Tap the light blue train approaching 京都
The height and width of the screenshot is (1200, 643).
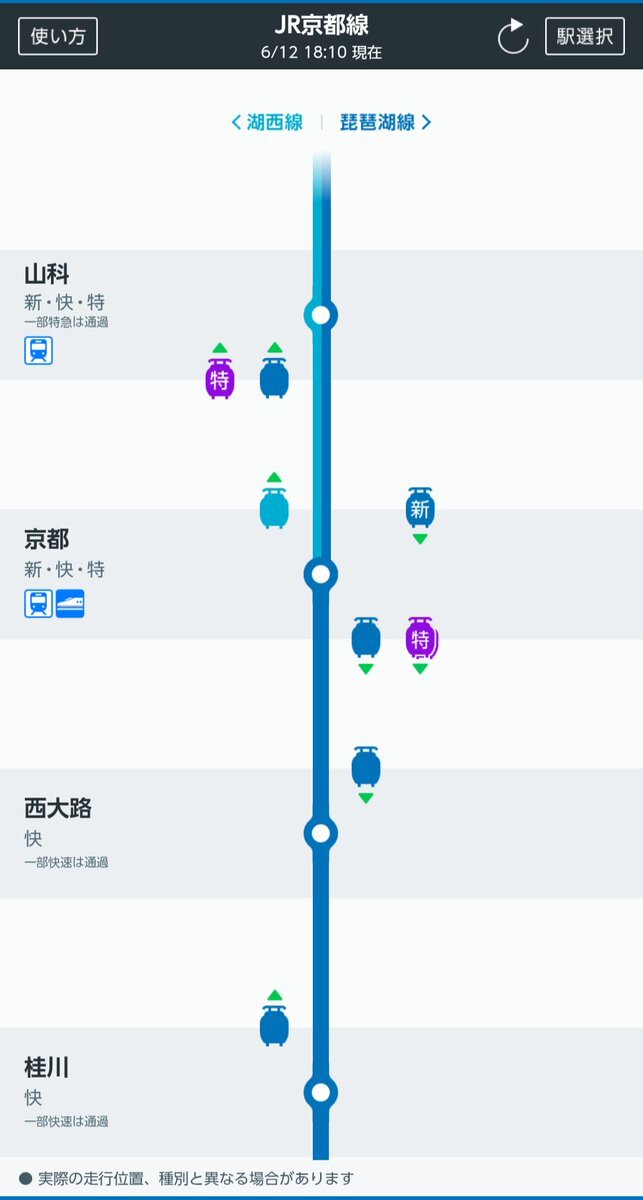pyautogui.click(x=274, y=508)
